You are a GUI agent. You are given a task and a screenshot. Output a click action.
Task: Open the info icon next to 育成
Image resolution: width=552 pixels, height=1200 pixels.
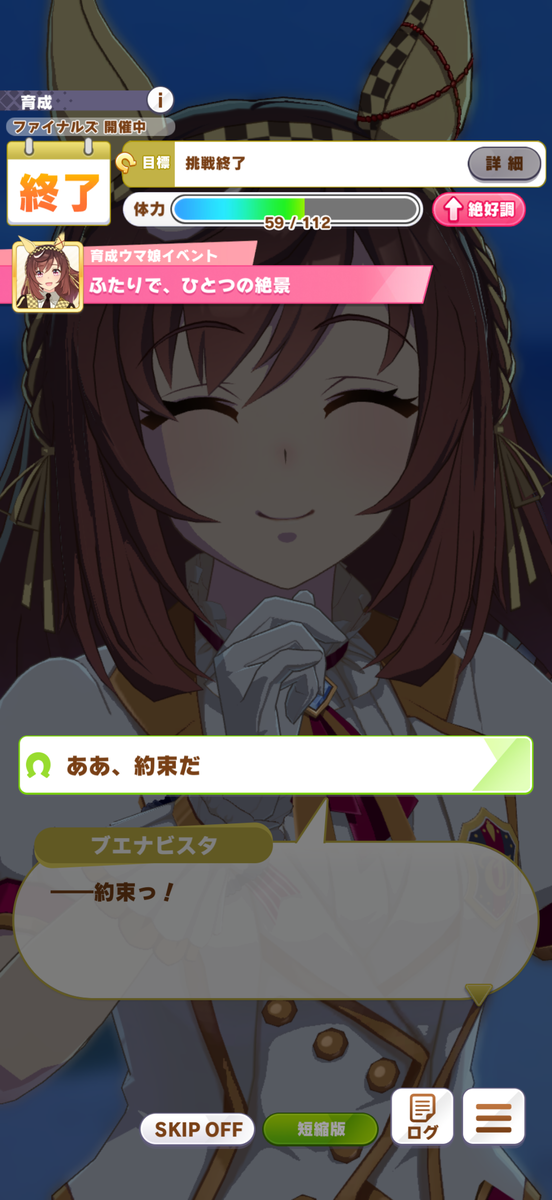(x=161, y=100)
